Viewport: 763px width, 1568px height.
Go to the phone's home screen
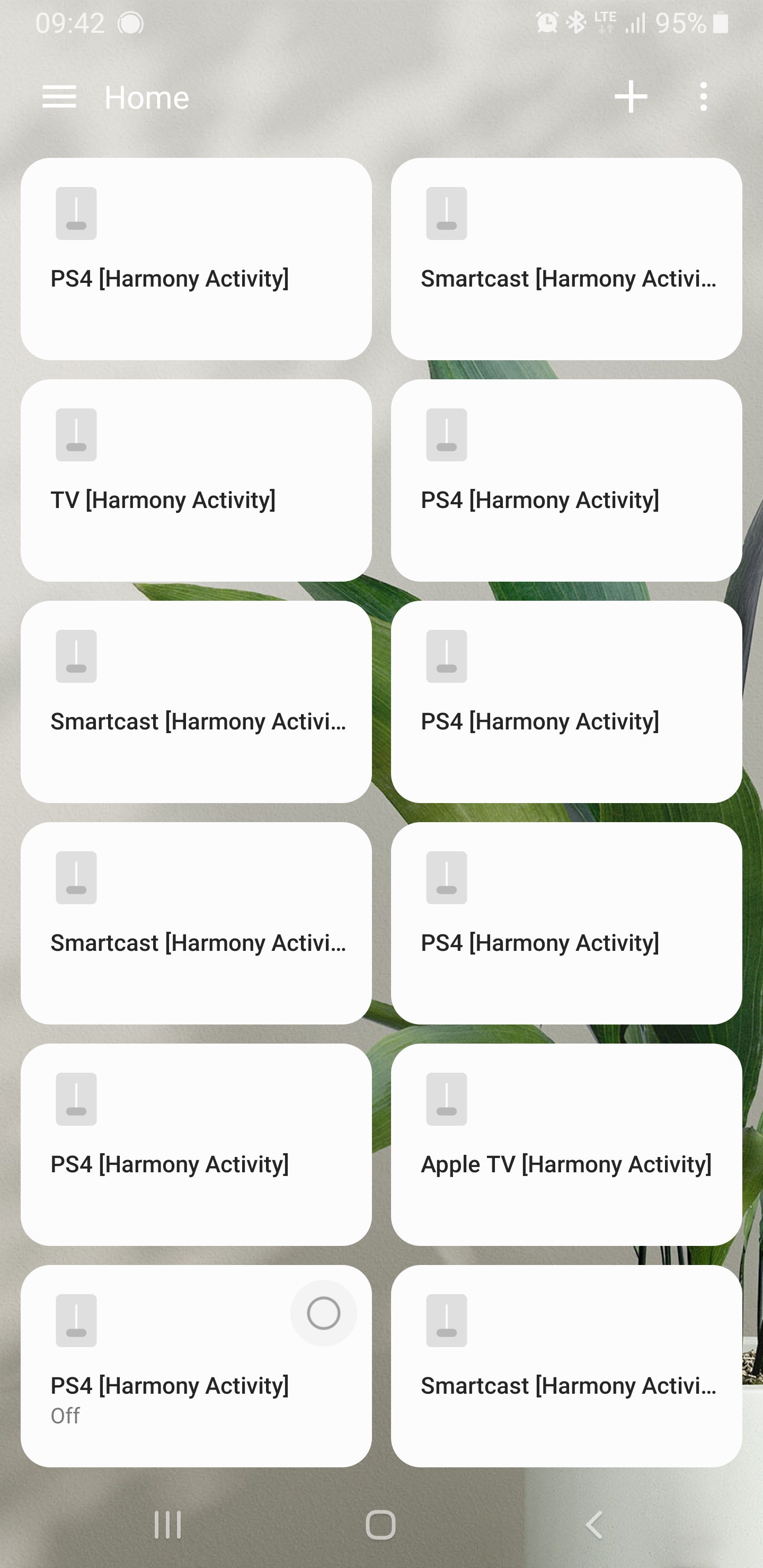(380, 1525)
